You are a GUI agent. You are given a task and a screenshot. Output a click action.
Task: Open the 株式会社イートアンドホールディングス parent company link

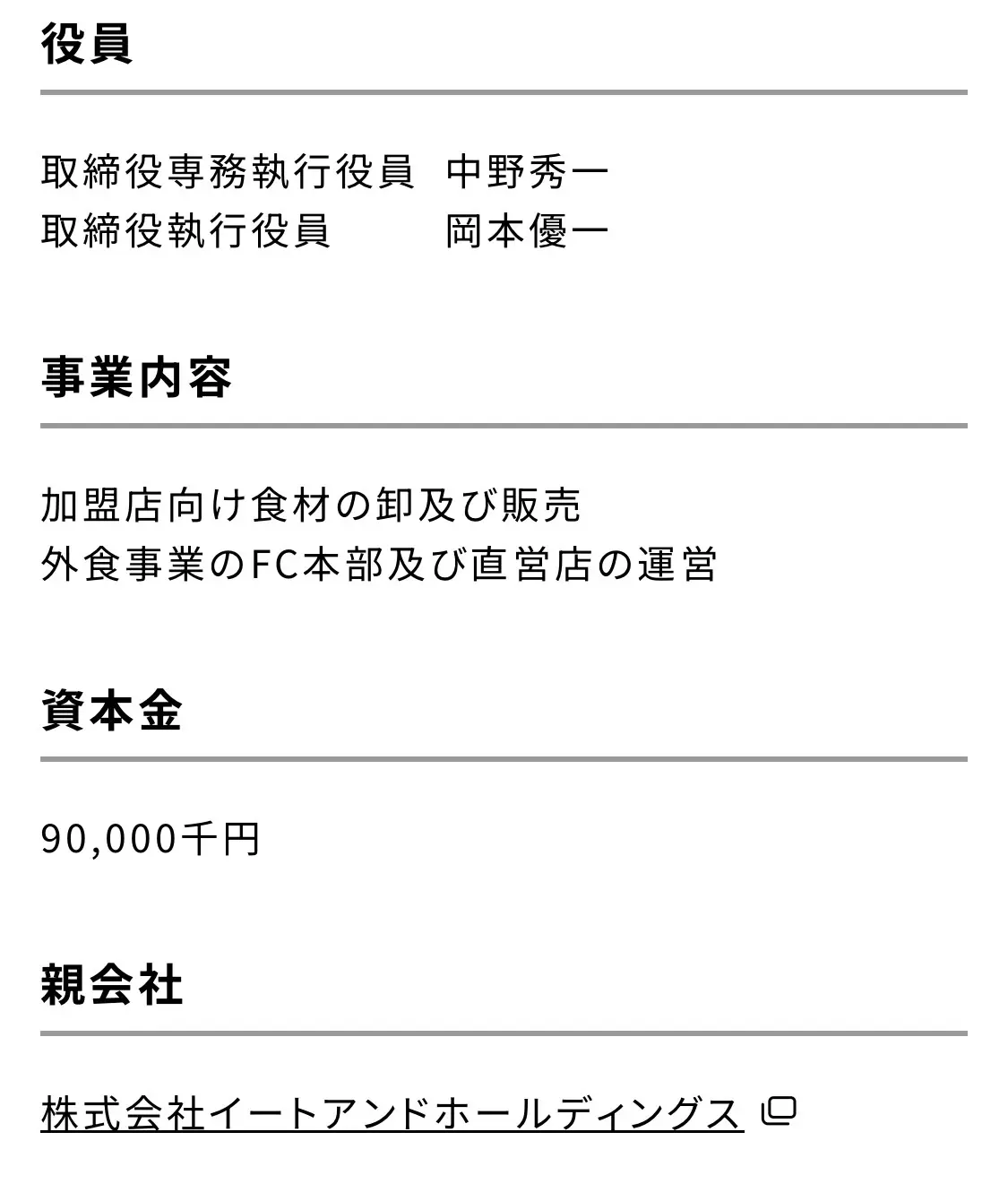(x=392, y=1114)
